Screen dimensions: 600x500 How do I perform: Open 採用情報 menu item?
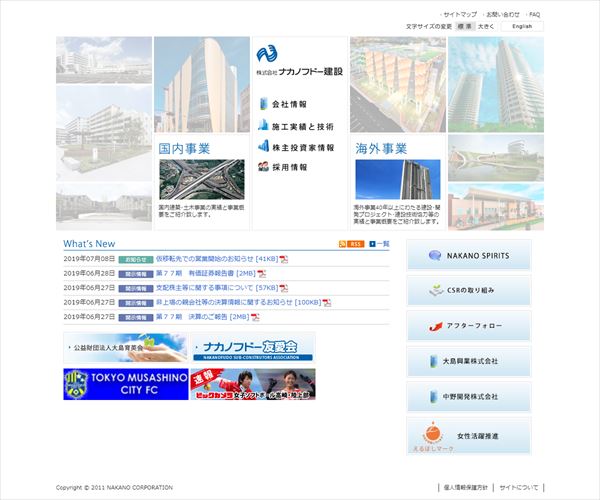pyautogui.click(x=289, y=168)
